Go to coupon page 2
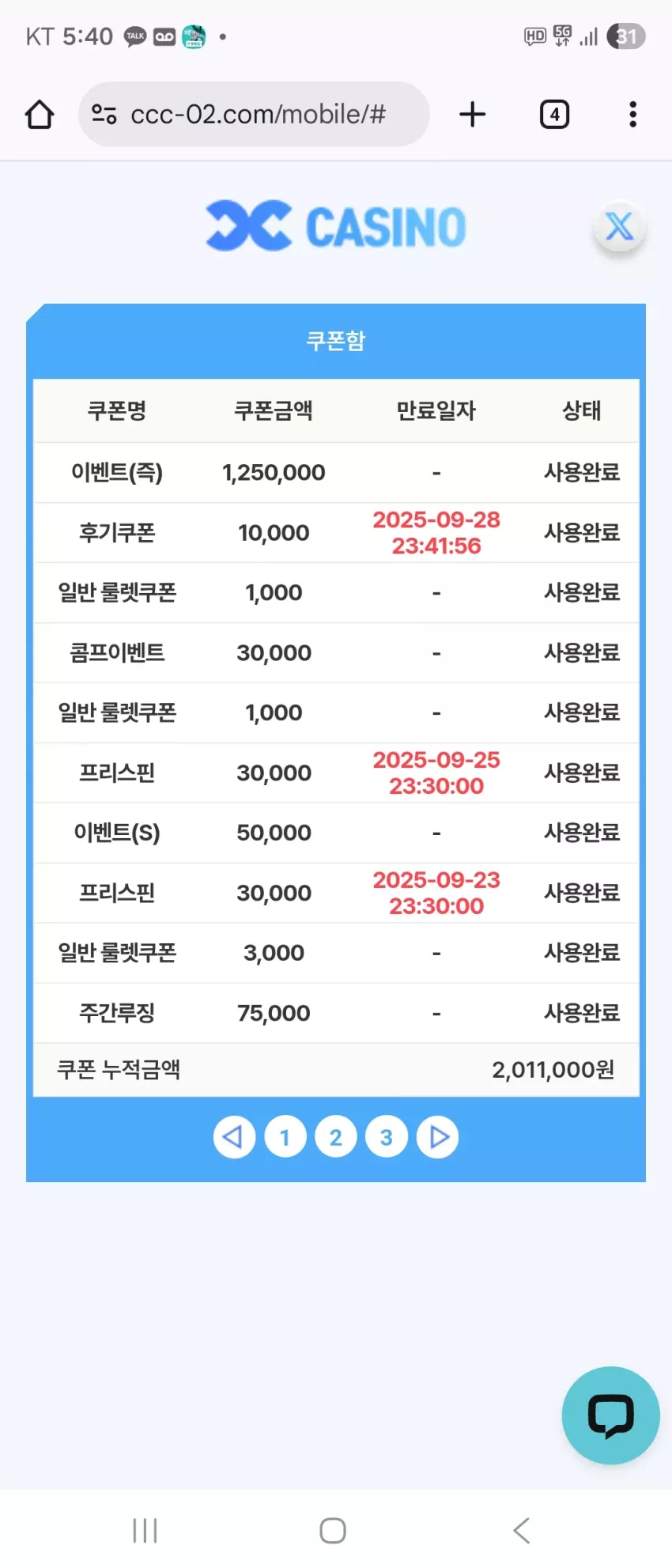672x1568 pixels. (336, 1137)
